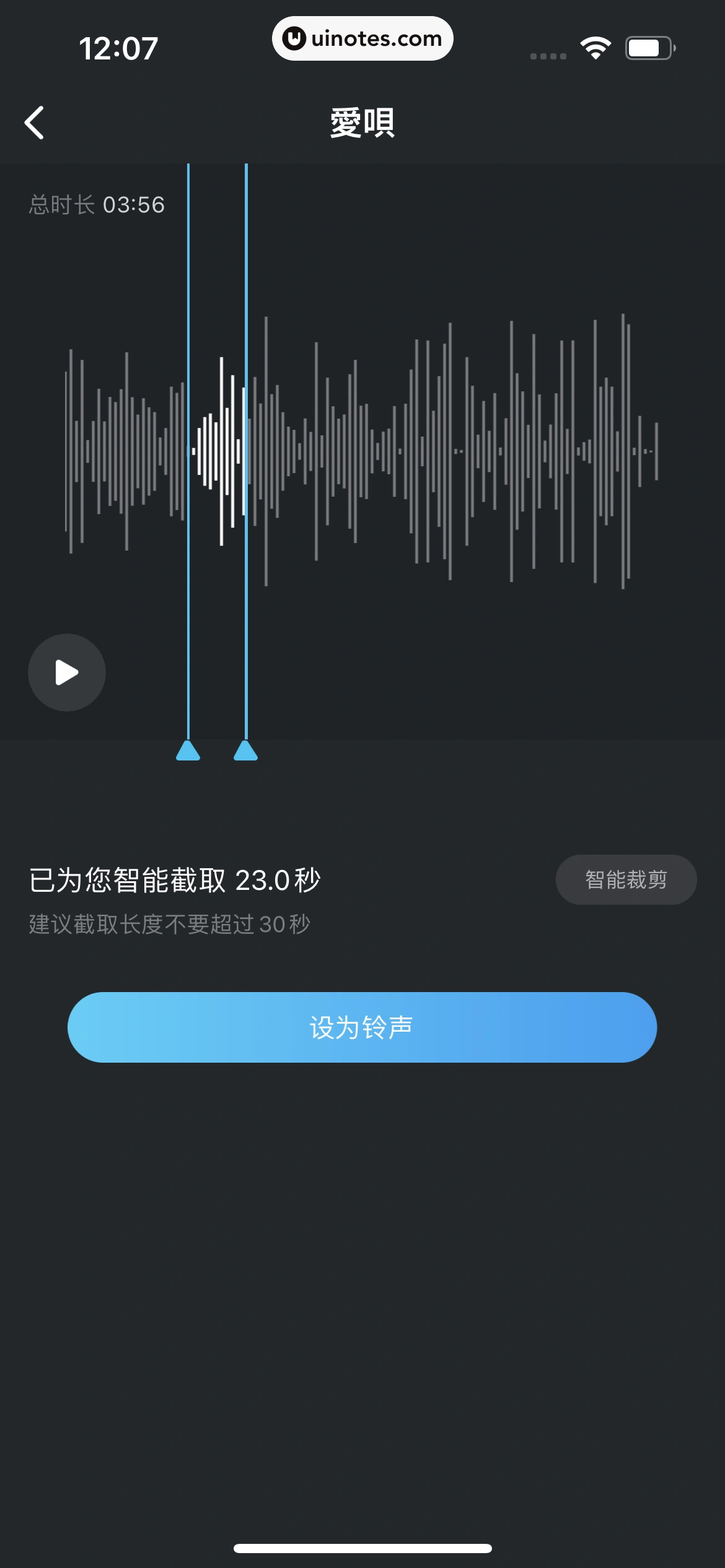The width and height of the screenshot is (725, 1568).
Task: Go back using the back chevron
Action: click(35, 123)
